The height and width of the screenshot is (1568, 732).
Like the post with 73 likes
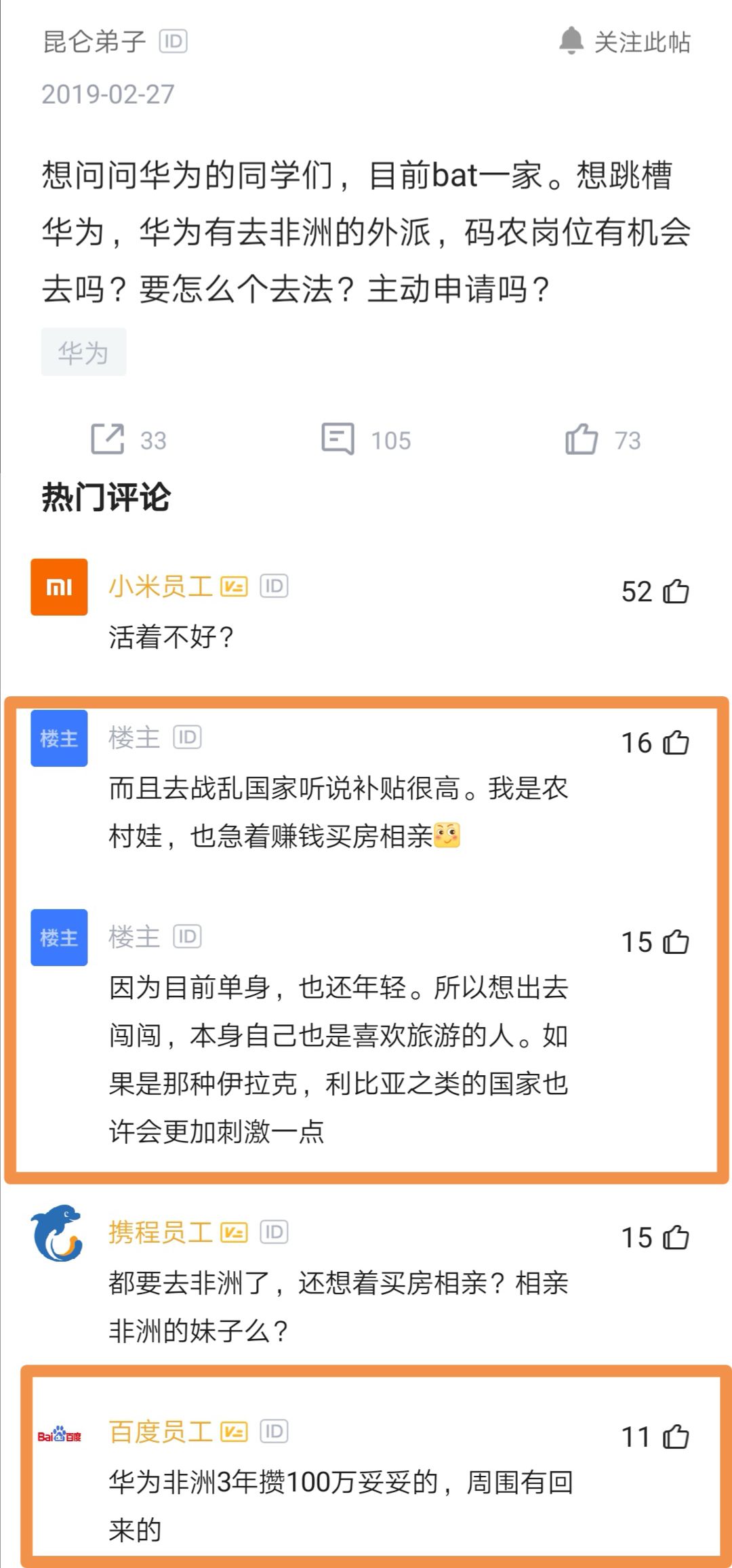coord(603,439)
